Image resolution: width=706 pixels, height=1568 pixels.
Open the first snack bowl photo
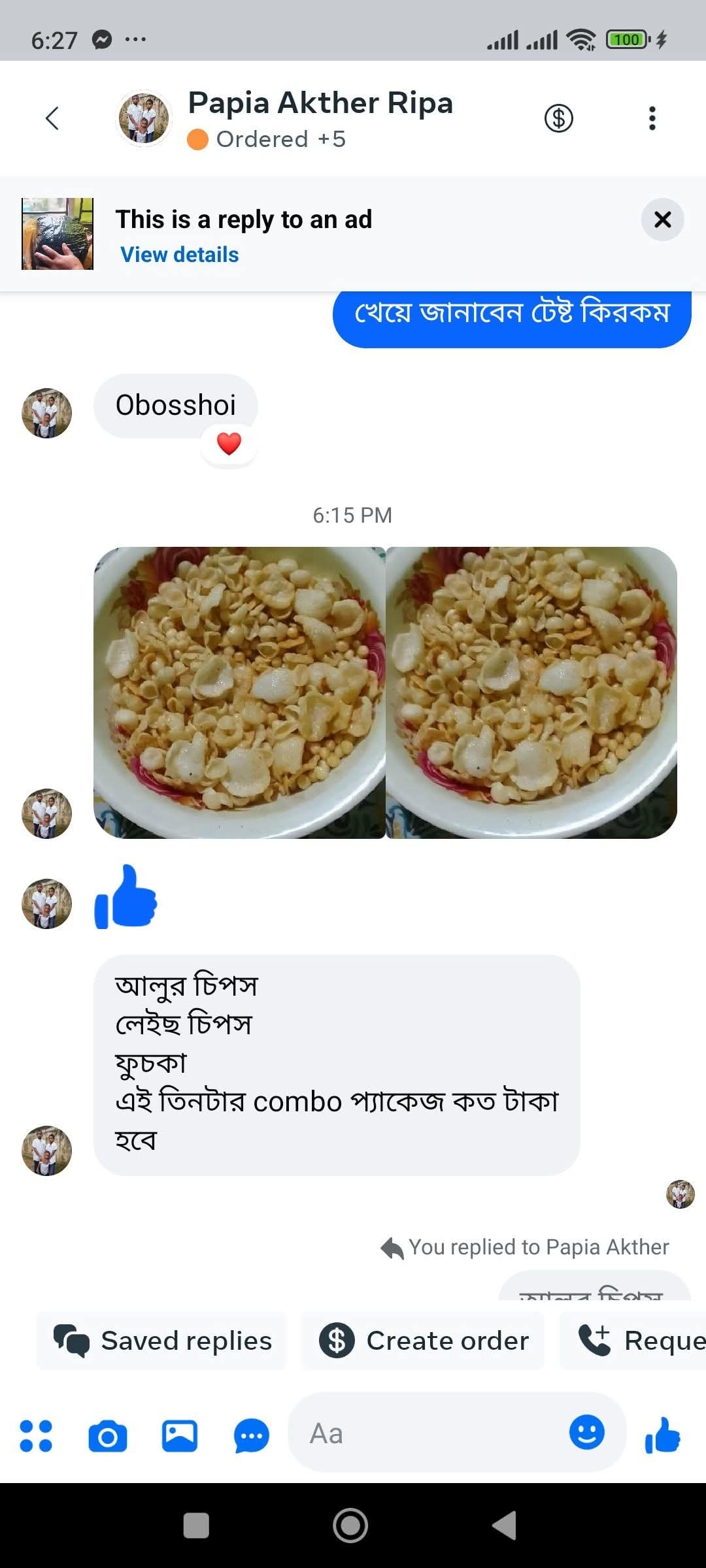[239, 693]
